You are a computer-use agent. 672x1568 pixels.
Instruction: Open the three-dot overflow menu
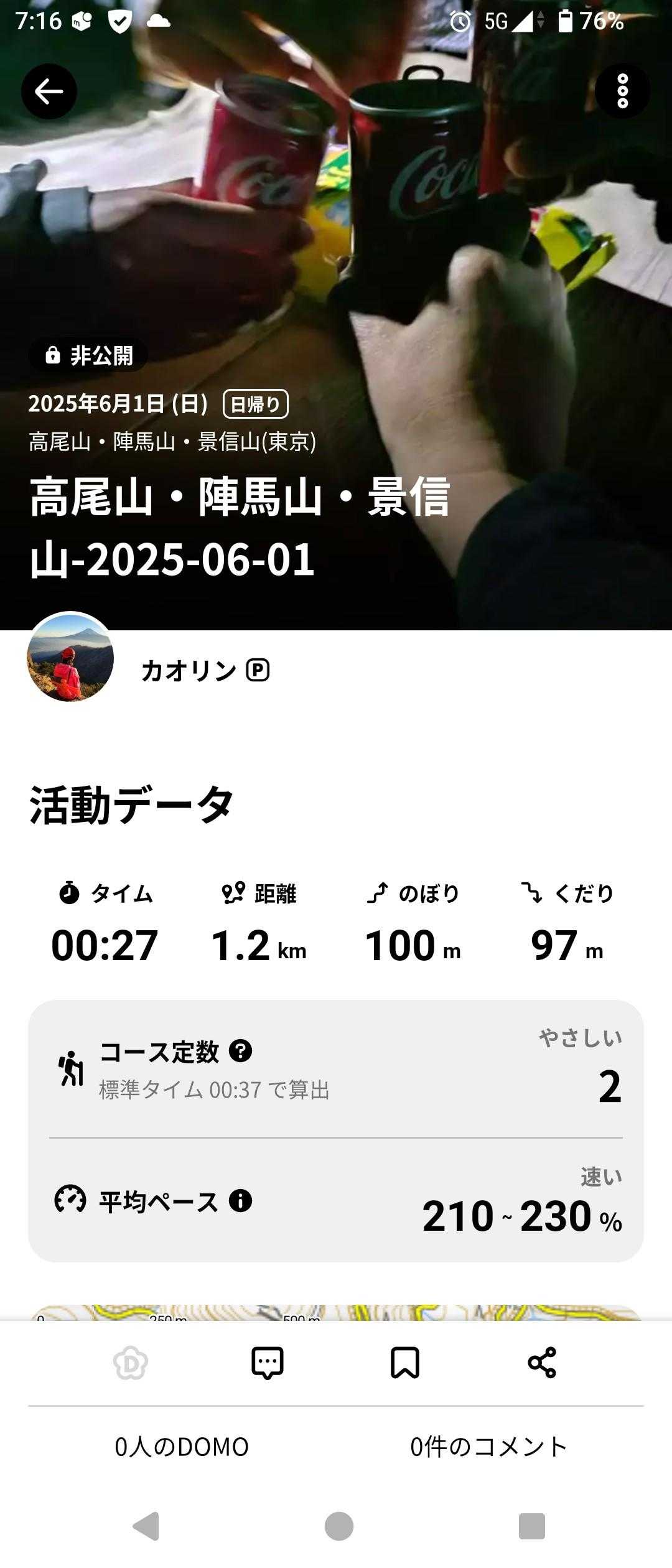(622, 91)
